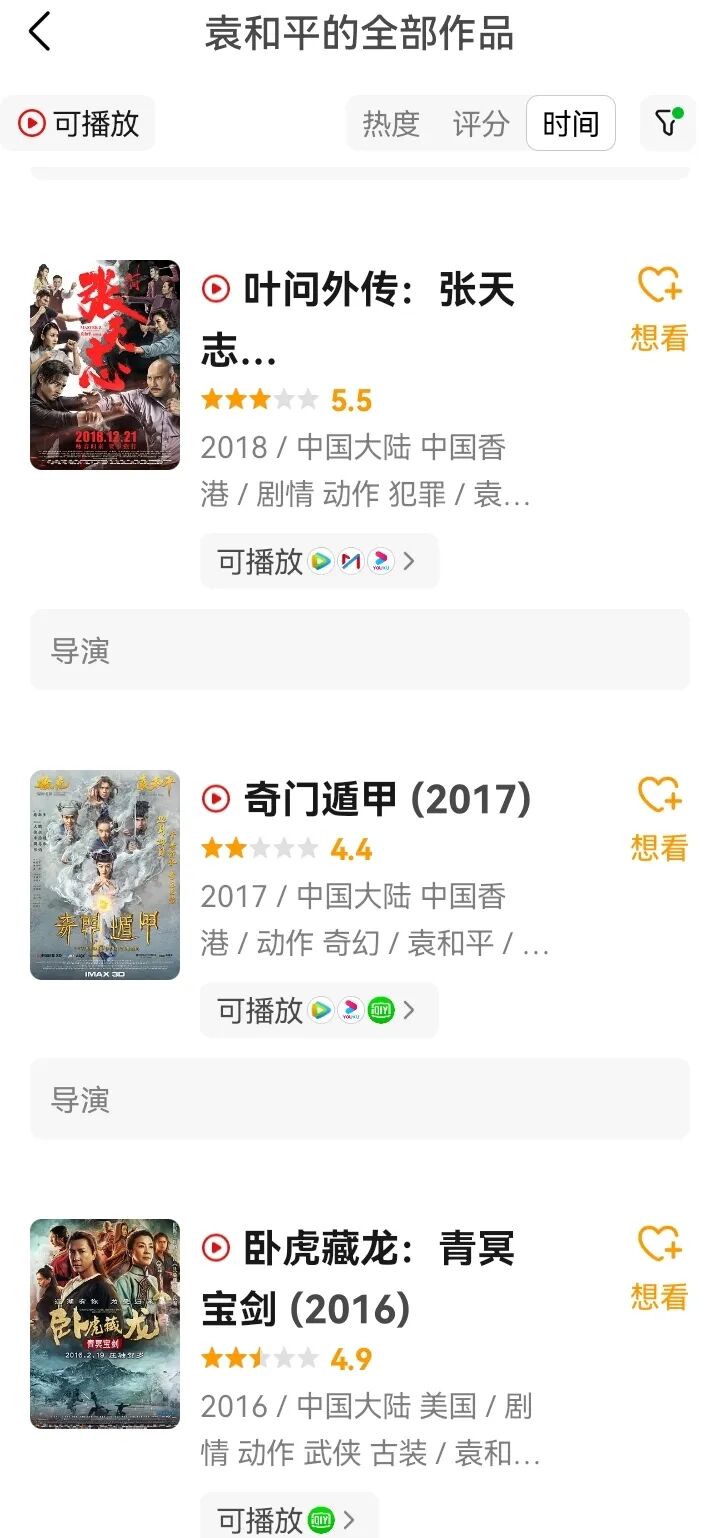The width and height of the screenshot is (720, 1538).
Task: Open playback sources for 卧虎藏龙：青冥宝剑
Action: pos(289,1520)
